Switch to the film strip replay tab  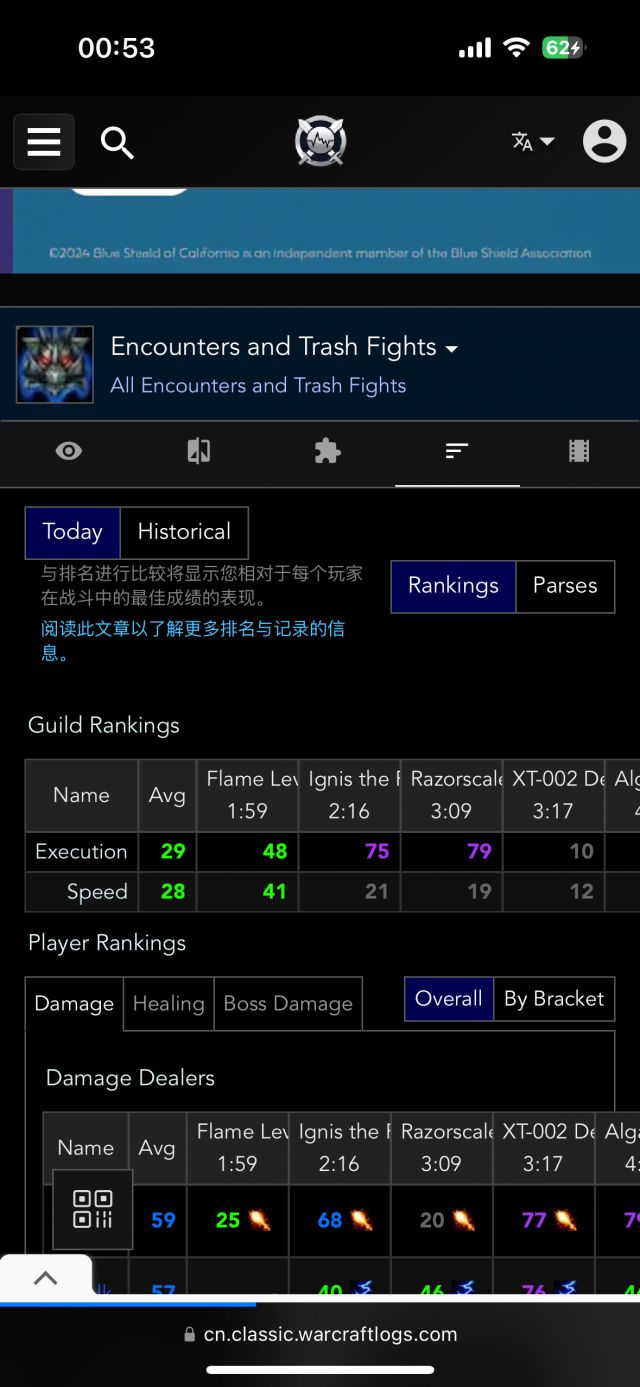(579, 452)
